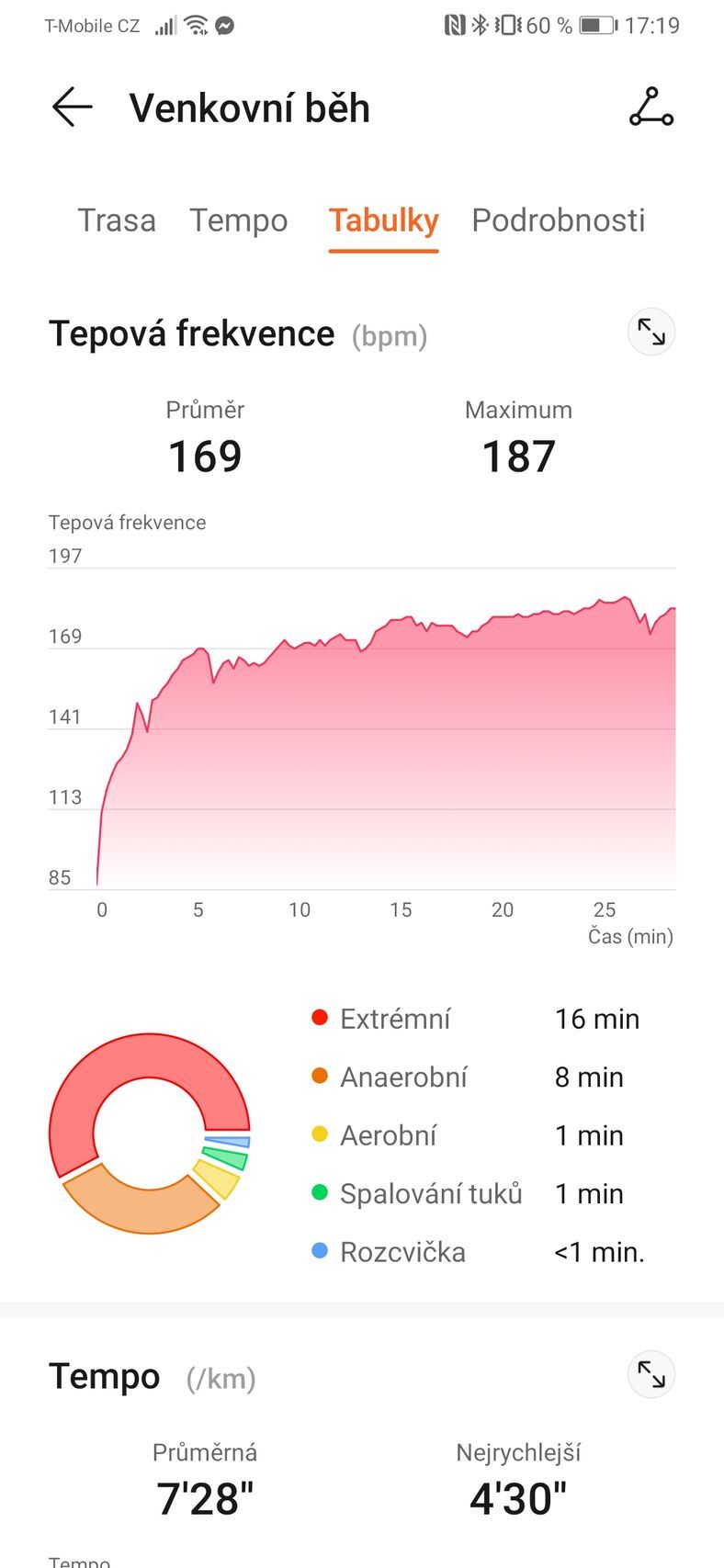Screen dimensions: 724x1568
Task: Tap the yellow Aerobní legend dot
Action: tap(319, 1134)
